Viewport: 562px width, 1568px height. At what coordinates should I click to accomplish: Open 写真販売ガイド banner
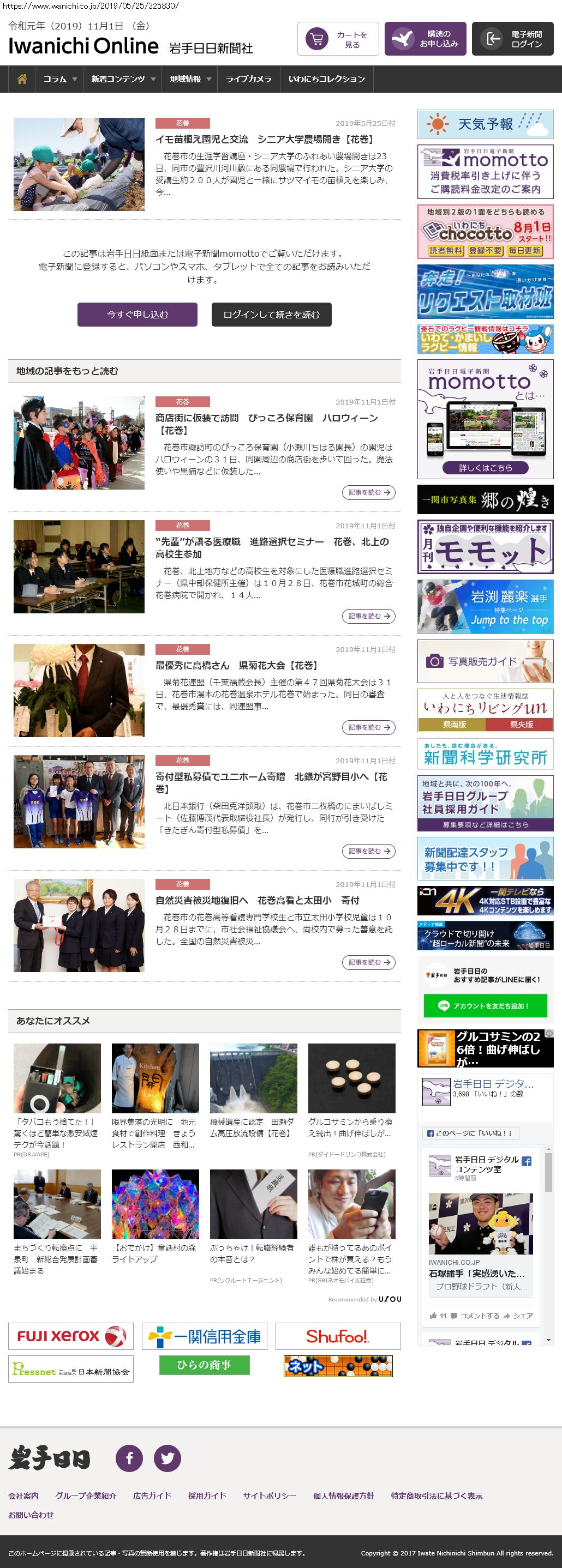pos(485,661)
